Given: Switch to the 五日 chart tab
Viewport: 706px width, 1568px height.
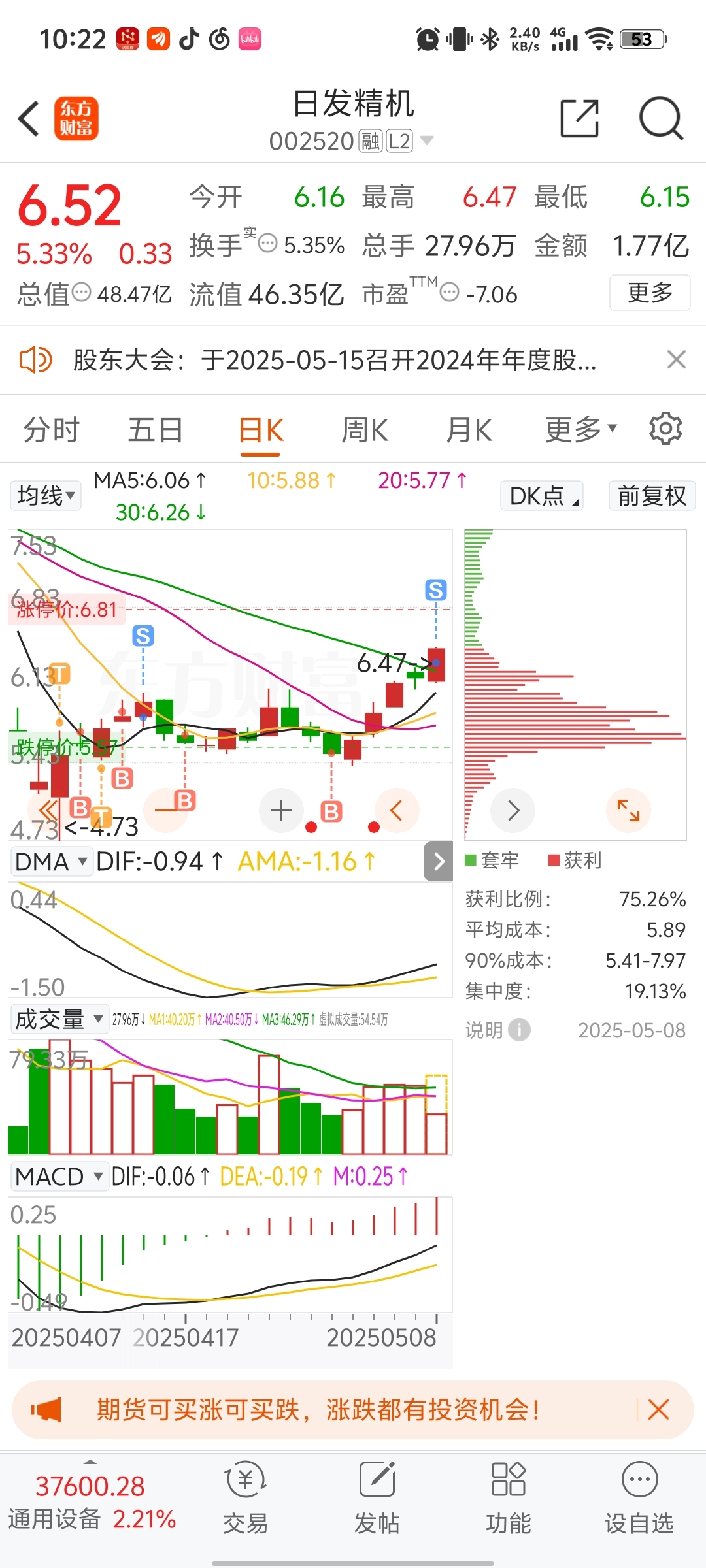Looking at the screenshot, I should (x=156, y=431).
